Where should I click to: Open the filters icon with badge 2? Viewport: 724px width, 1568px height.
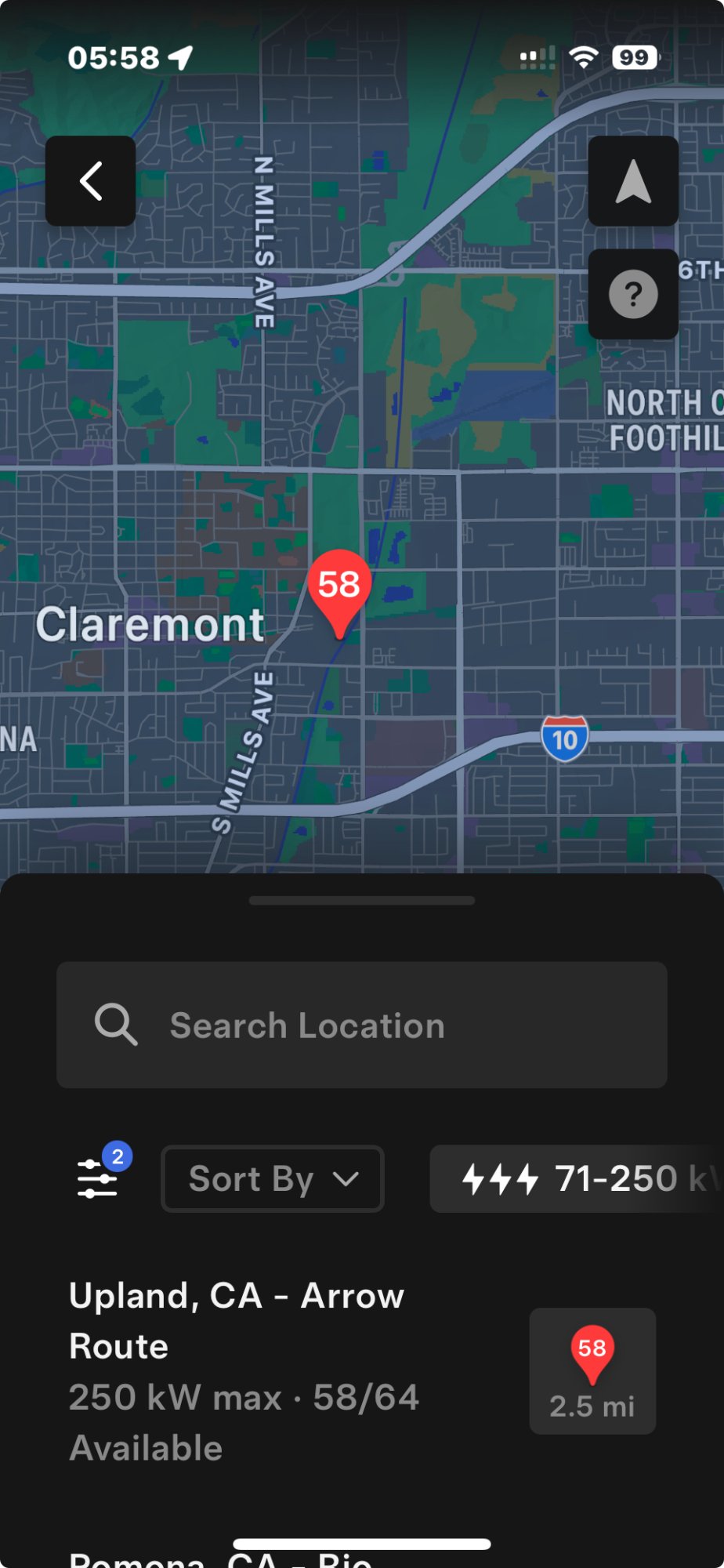click(x=99, y=1177)
